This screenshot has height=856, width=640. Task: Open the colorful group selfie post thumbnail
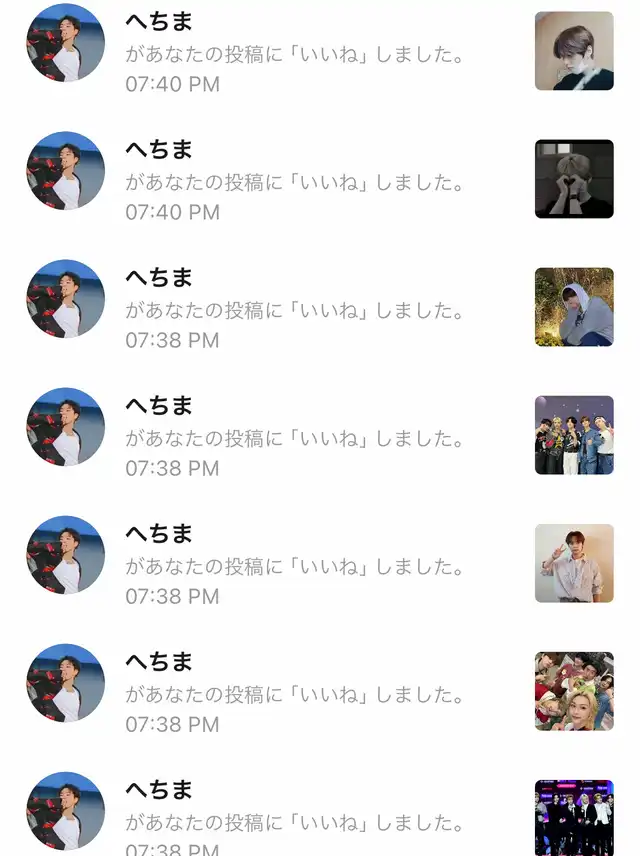click(x=574, y=691)
